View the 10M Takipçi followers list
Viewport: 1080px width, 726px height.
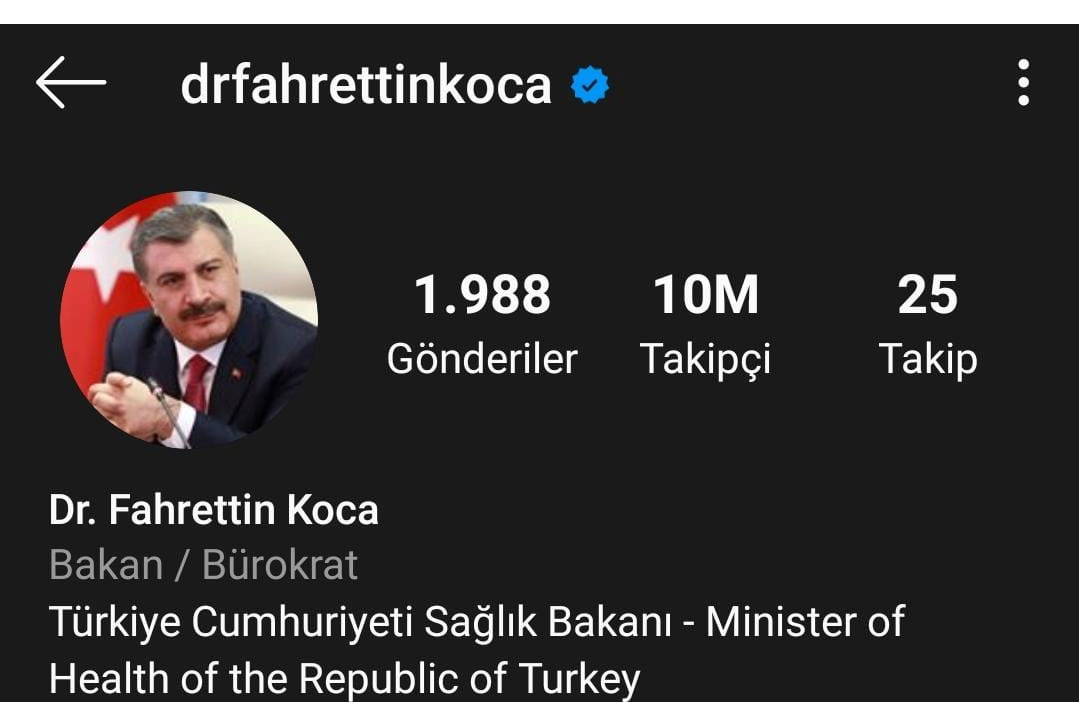(705, 325)
